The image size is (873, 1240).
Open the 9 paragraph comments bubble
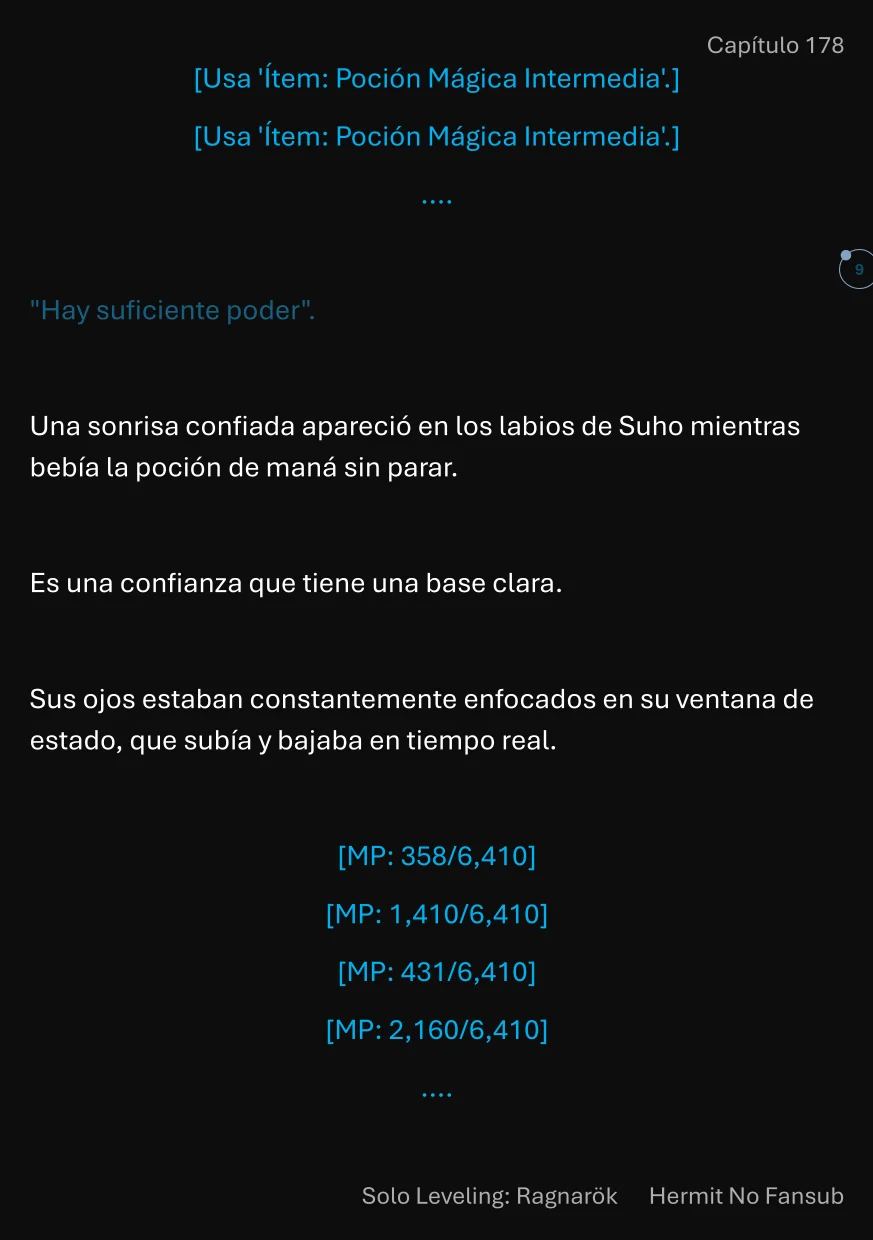[x=857, y=270]
